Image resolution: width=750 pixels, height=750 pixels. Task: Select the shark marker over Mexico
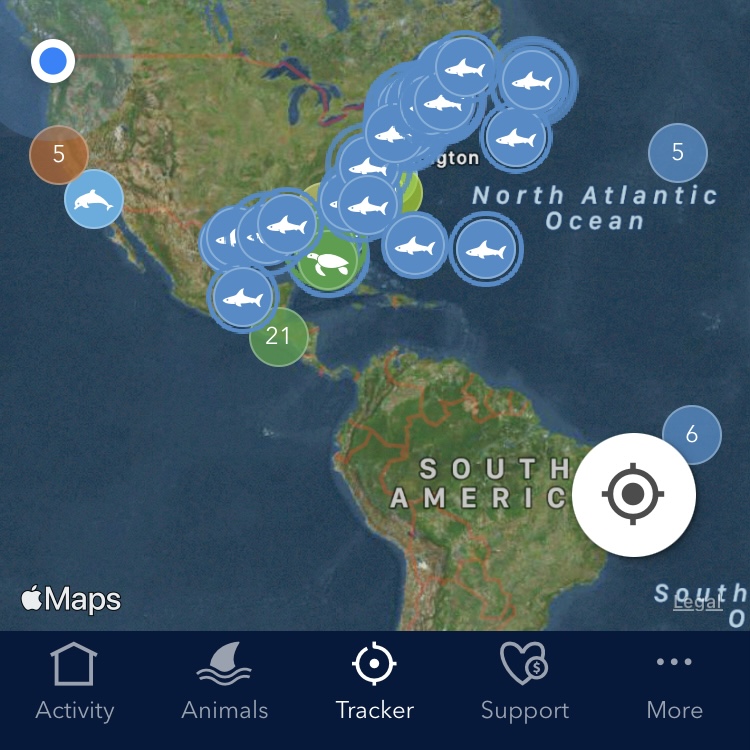tap(242, 297)
